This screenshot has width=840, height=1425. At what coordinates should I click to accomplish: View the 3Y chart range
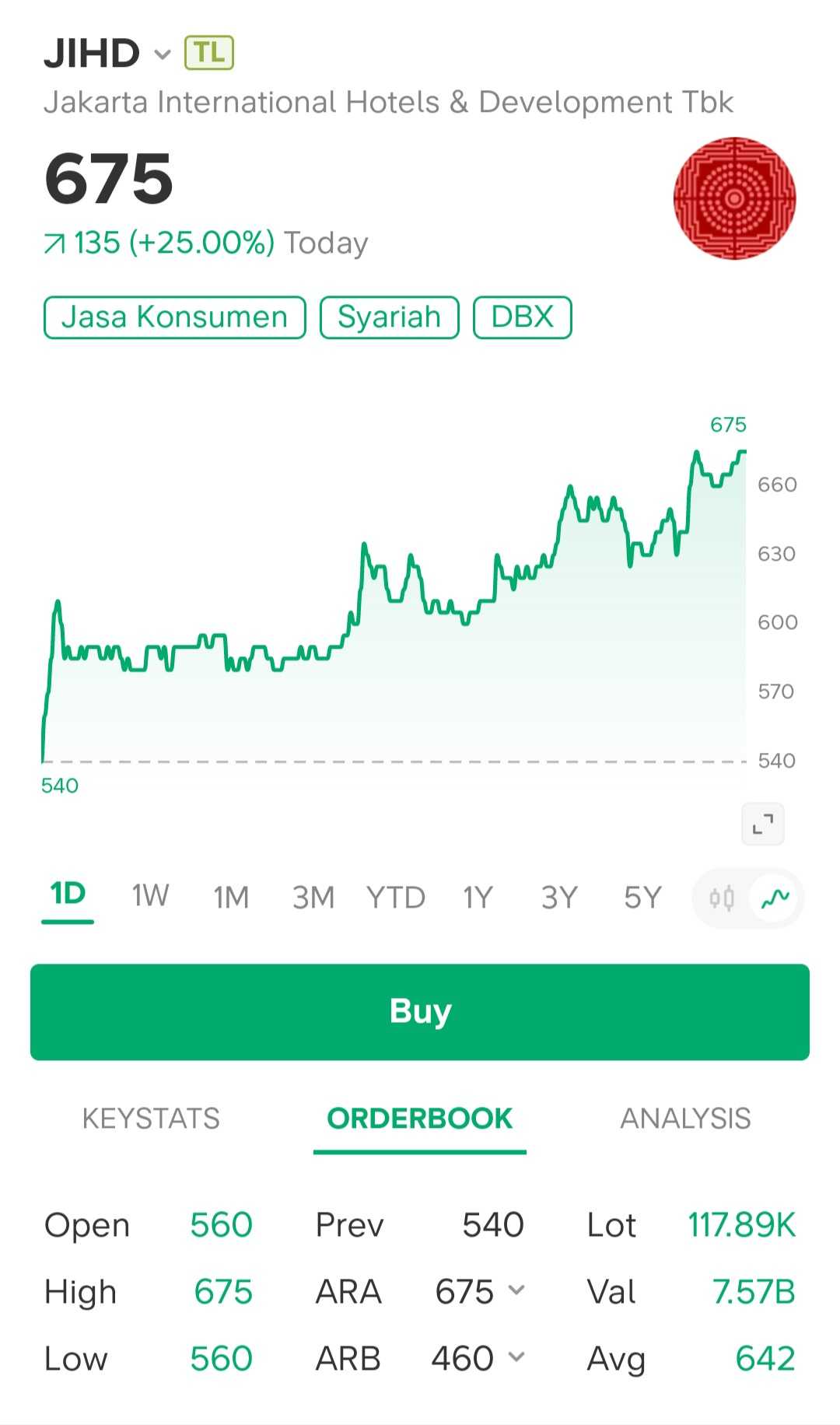[x=559, y=898]
